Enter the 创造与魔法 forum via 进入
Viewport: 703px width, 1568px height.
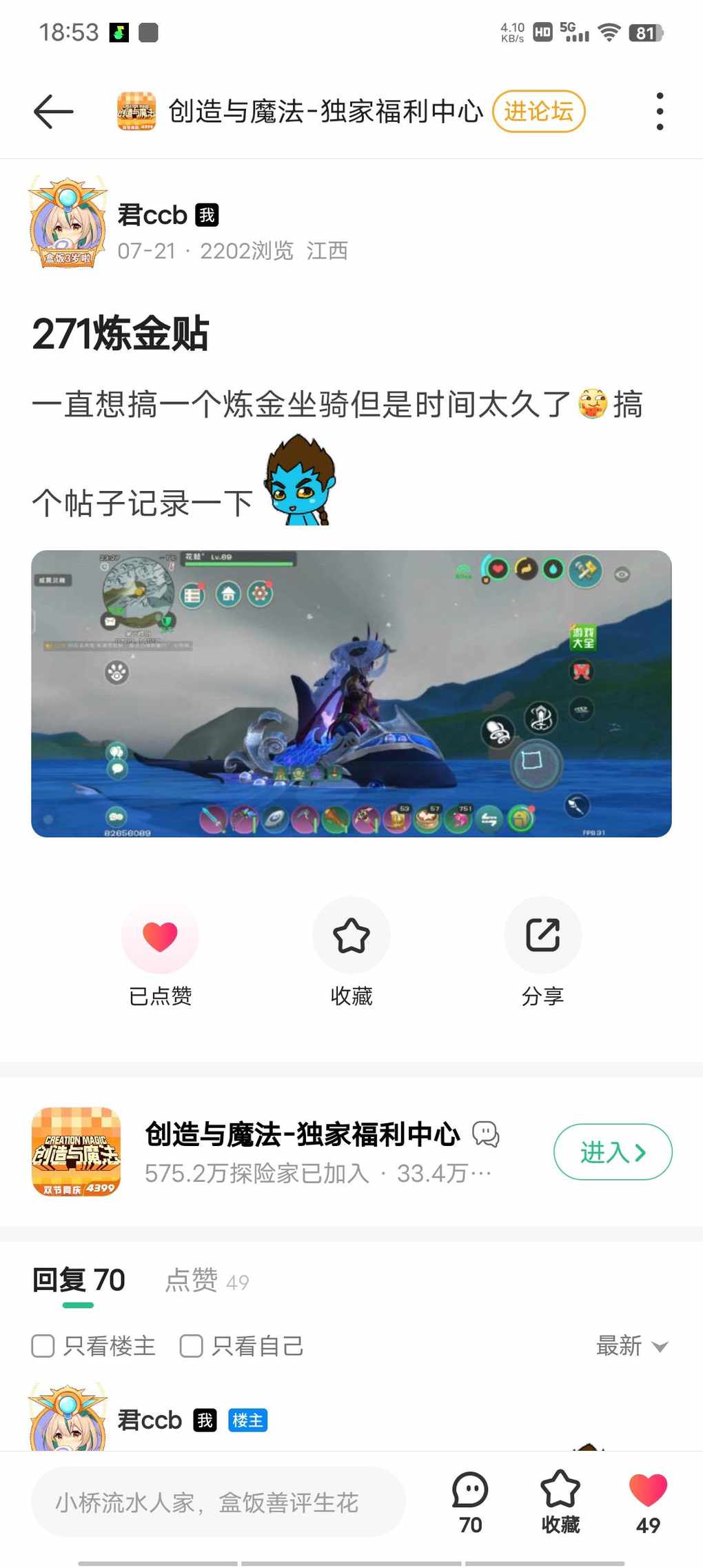[612, 1152]
